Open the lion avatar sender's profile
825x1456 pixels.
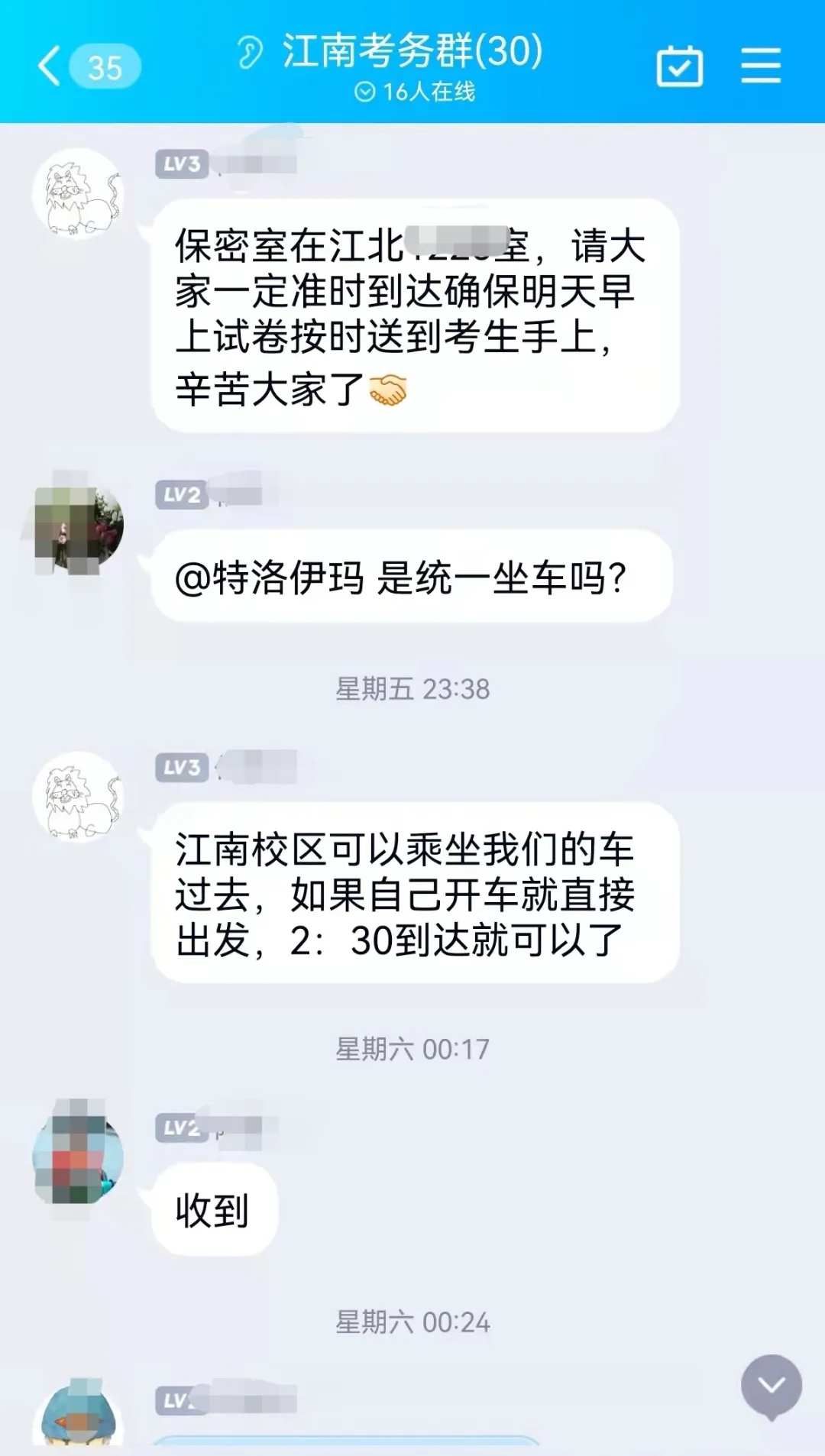[77, 194]
